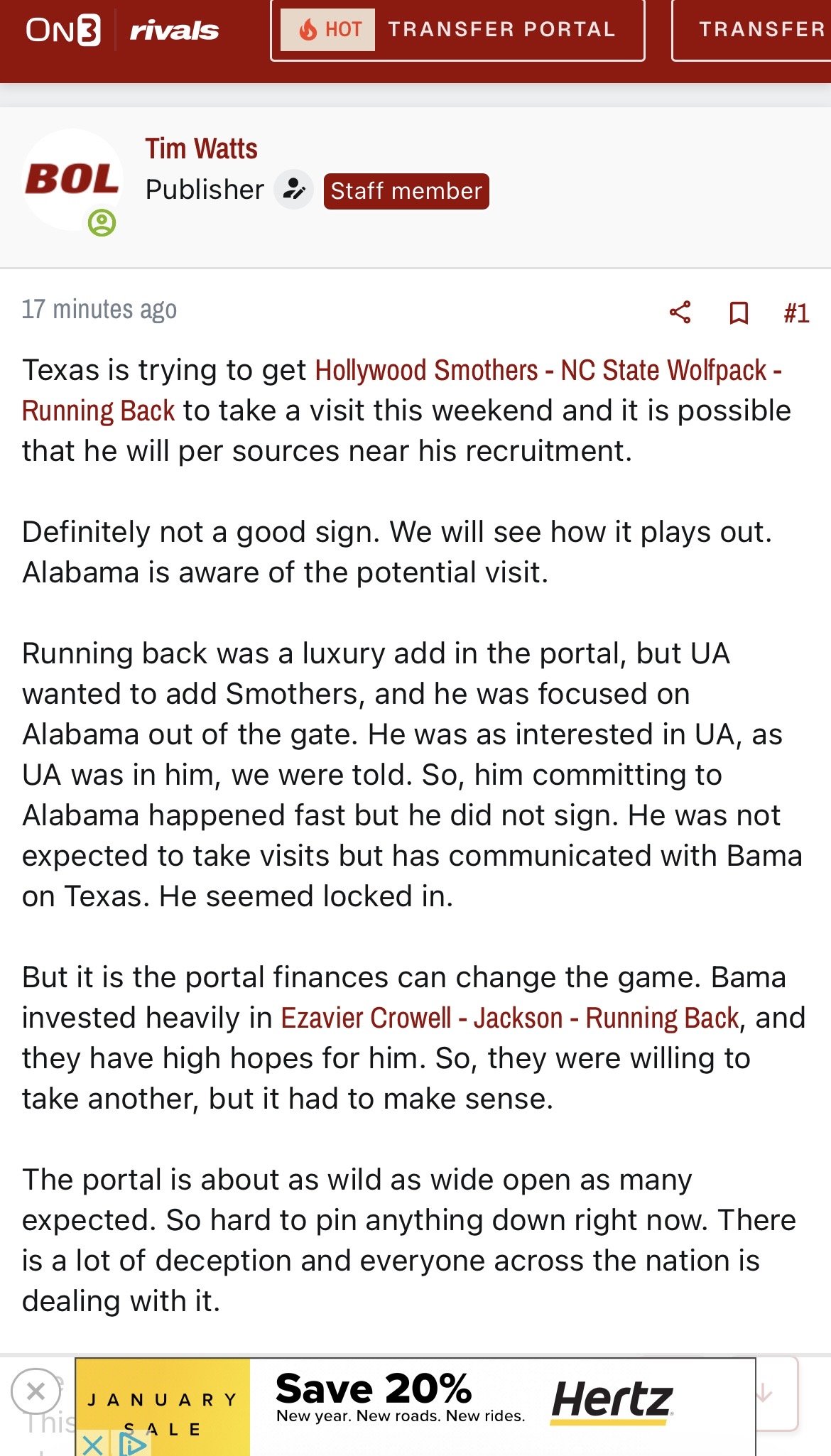Dismiss the Hertz ad banner
Viewport: 831px width, 1456px height.
pos(36,1391)
